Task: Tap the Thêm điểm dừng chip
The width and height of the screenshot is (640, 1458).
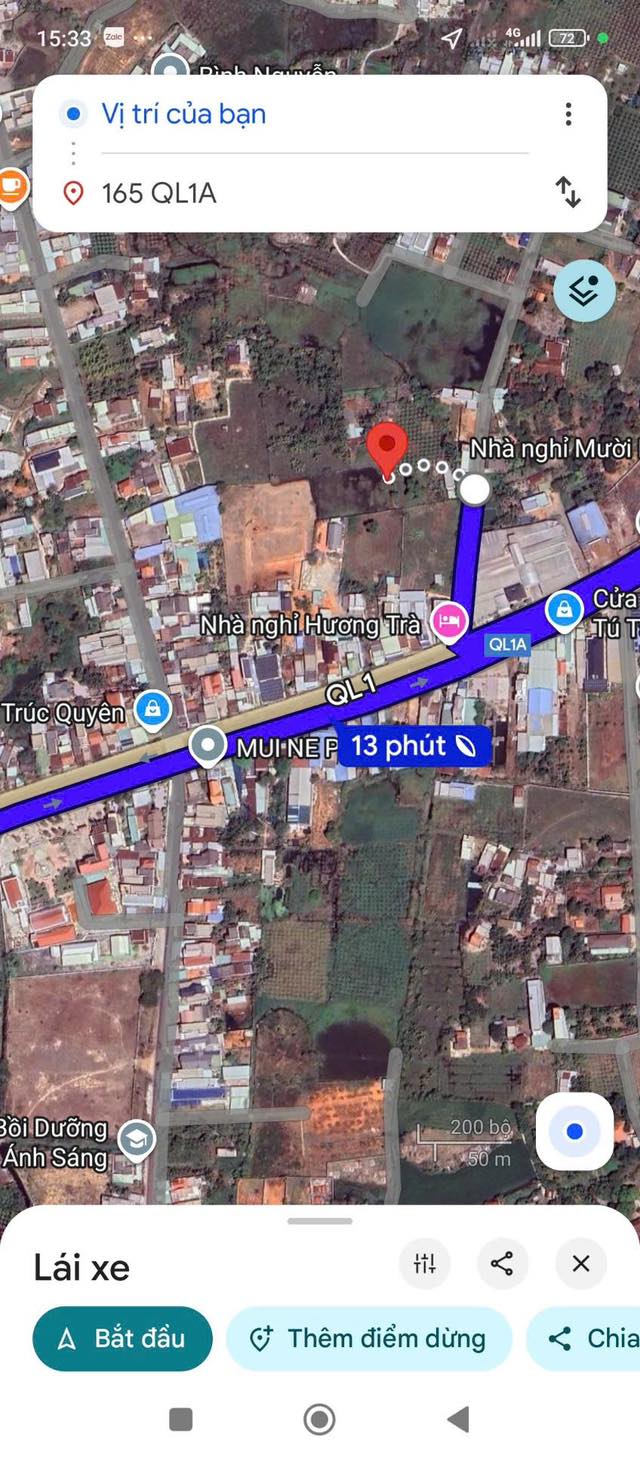Action: pyautogui.click(x=368, y=1338)
